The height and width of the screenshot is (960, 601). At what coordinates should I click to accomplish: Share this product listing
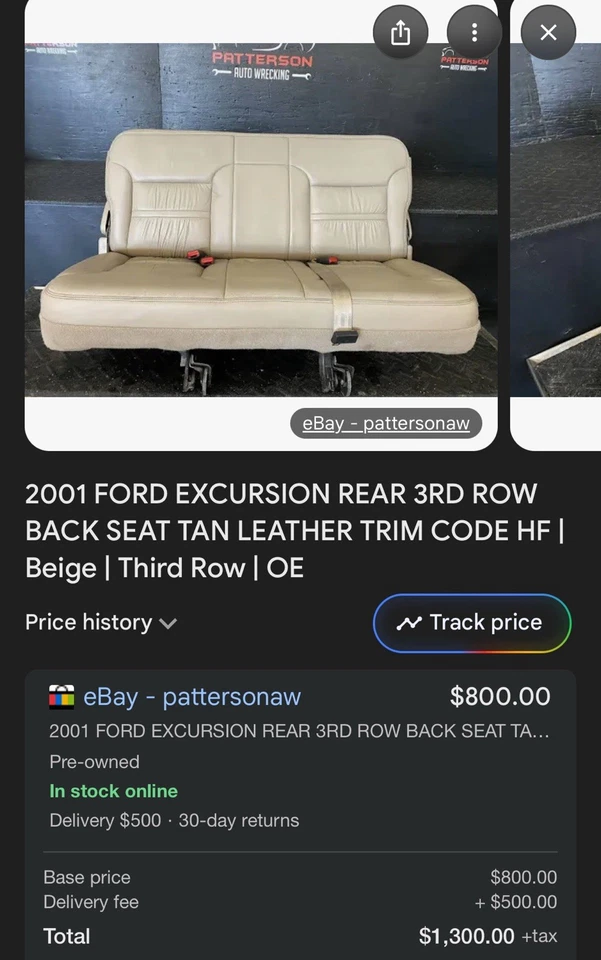[x=400, y=33]
